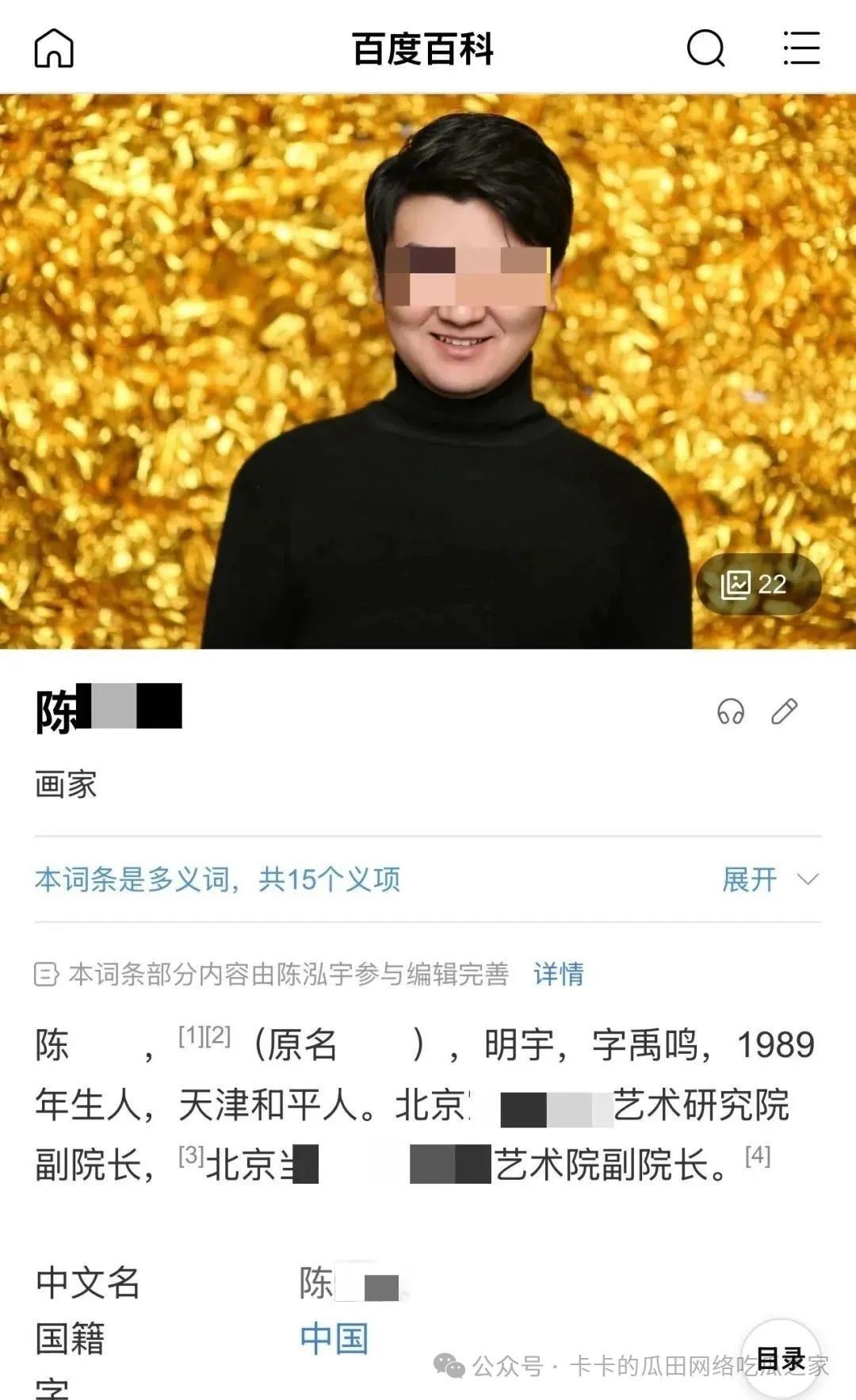Viewport: 856px width, 1400px height.
Task: Open reference [3] citation
Action: tap(191, 1156)
